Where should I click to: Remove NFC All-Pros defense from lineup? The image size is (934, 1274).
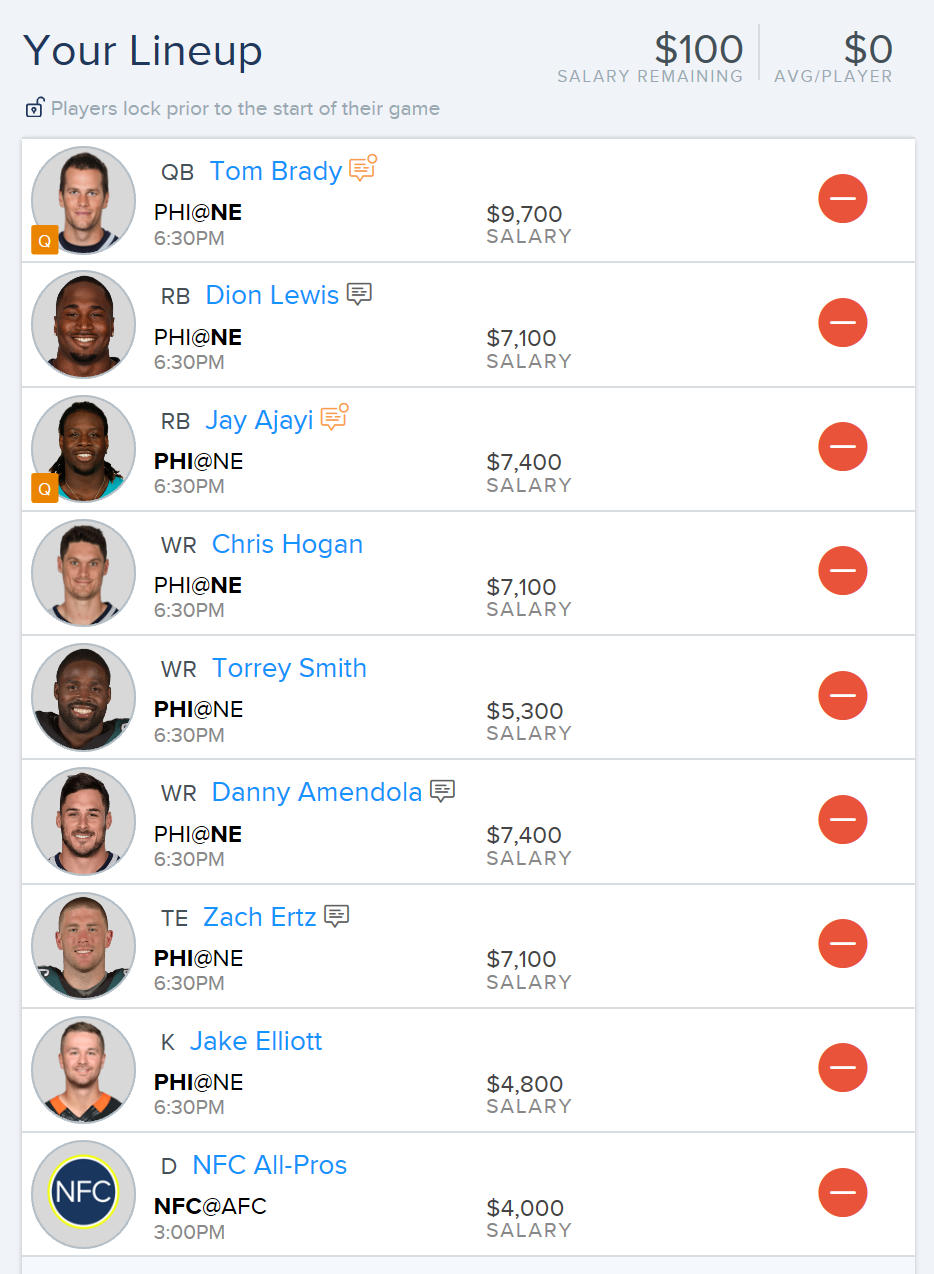pos(843,1192)
